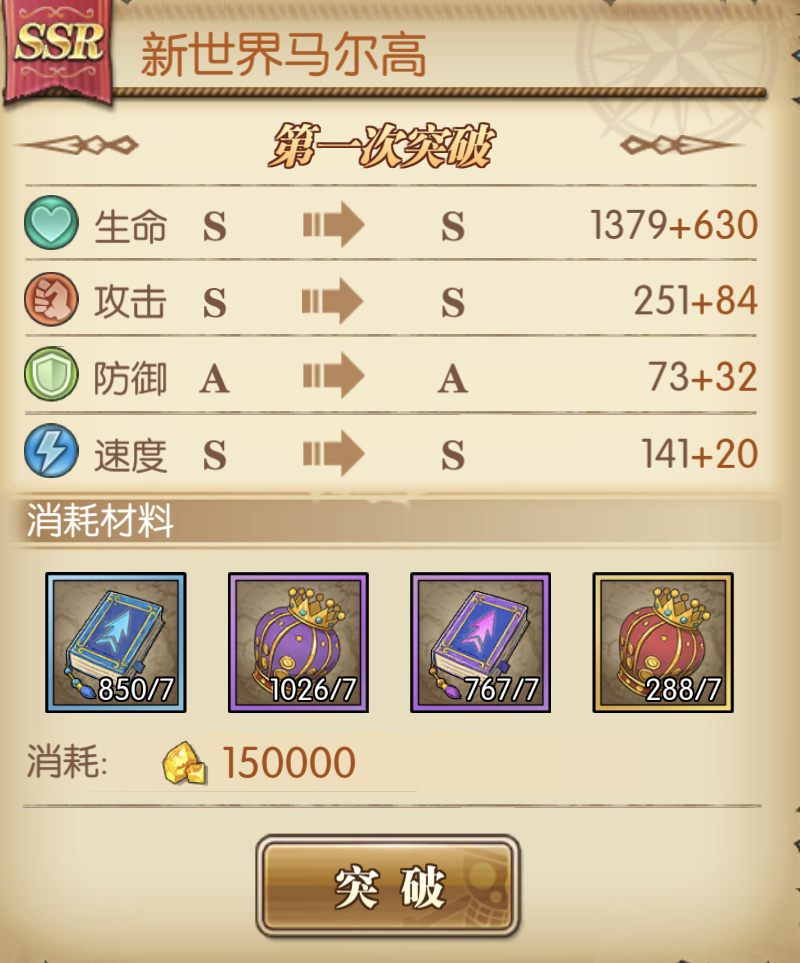
Task: Tap the 突破 breakthrough button
Action: (x=388, y=887)
